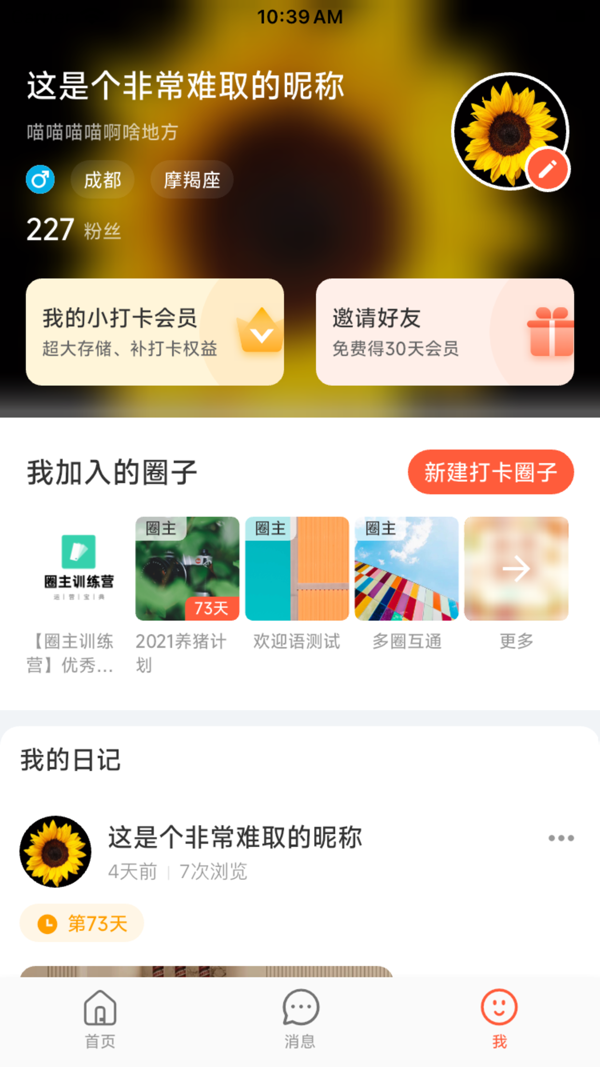Tap the 第73天 check-in tag
The width and height of the screenshot is (600, 1067).
(x=82, y=923)
